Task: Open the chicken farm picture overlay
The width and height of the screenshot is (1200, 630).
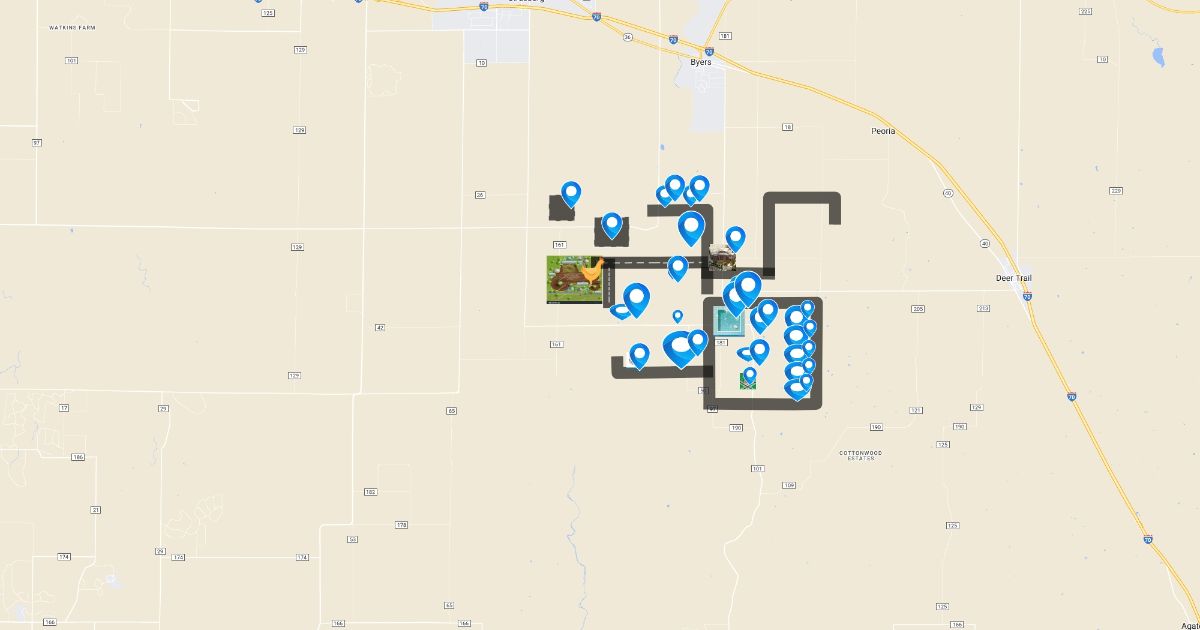Action: click(574, 279)
